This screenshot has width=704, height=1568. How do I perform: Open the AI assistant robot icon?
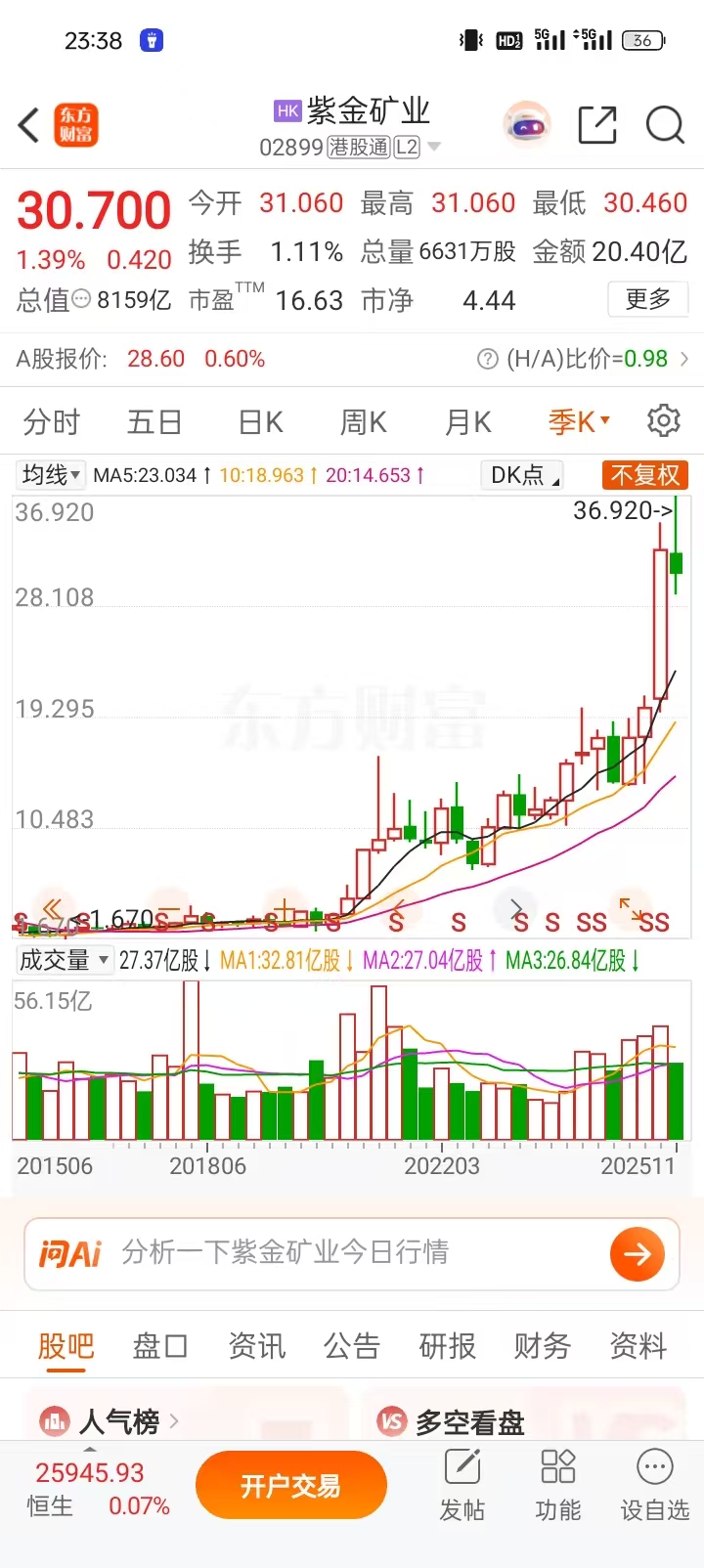point(527,125)
